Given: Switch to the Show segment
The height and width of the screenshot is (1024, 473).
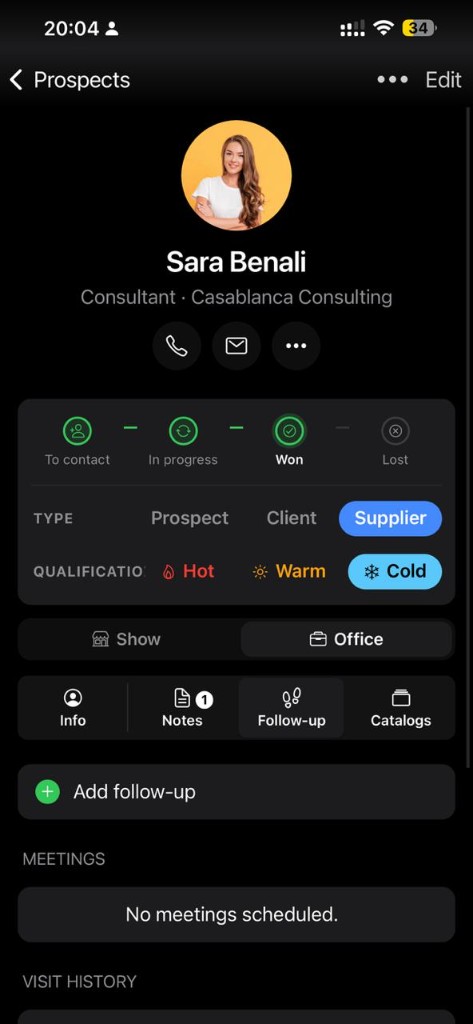Looking at the screenshot, I should (x=127, y=639).
